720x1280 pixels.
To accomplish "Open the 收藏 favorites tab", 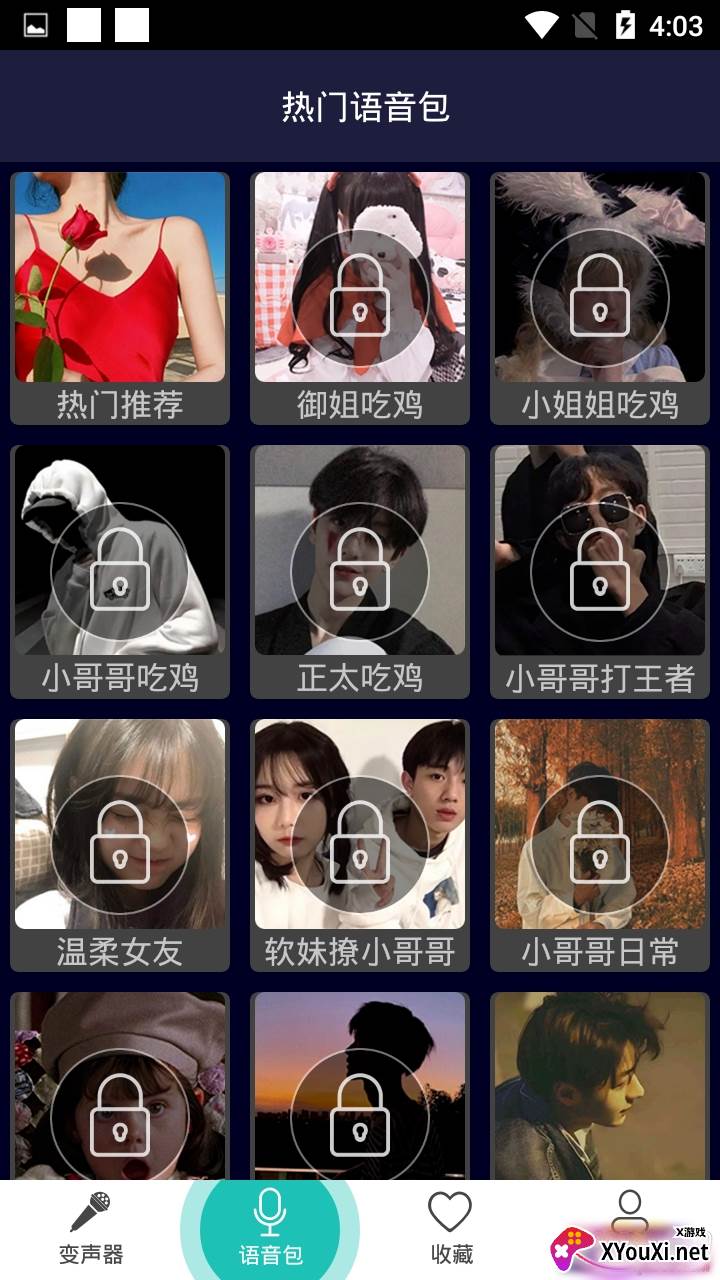I will (450, 1229).
